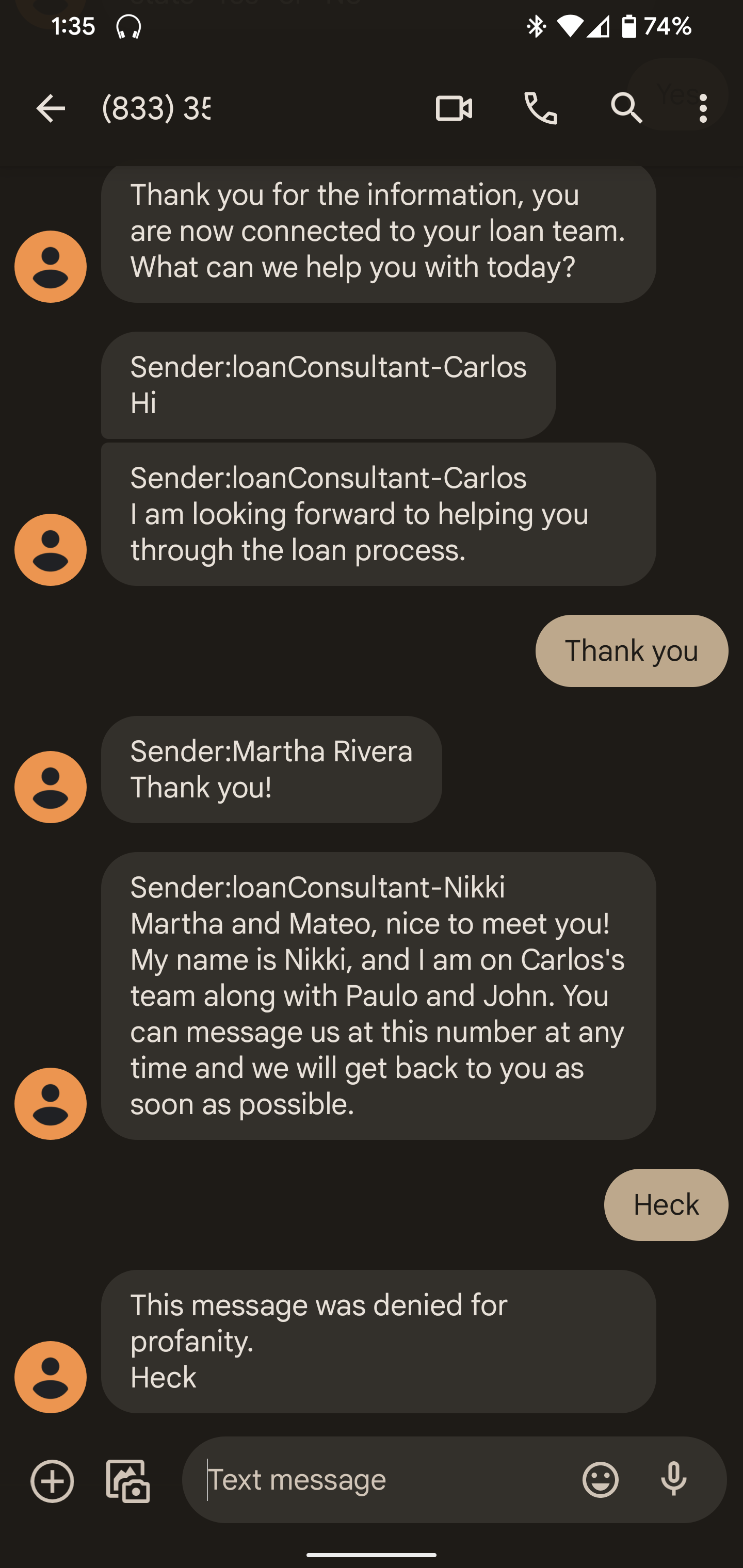Open the plus attachment menu
This screenshot has width=743, height=1568.
[53, 1480]
